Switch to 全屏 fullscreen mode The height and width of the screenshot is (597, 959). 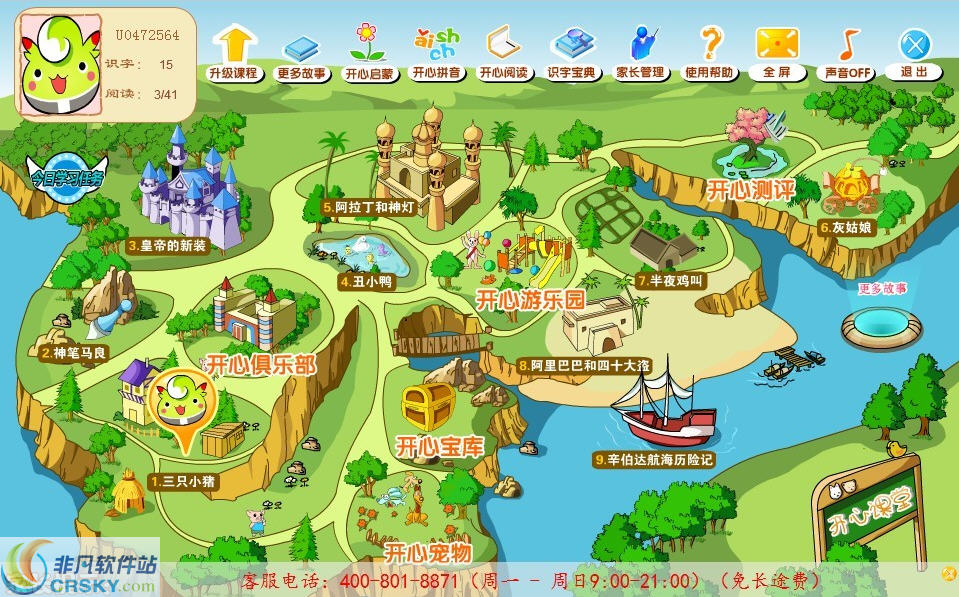(777, 53)
